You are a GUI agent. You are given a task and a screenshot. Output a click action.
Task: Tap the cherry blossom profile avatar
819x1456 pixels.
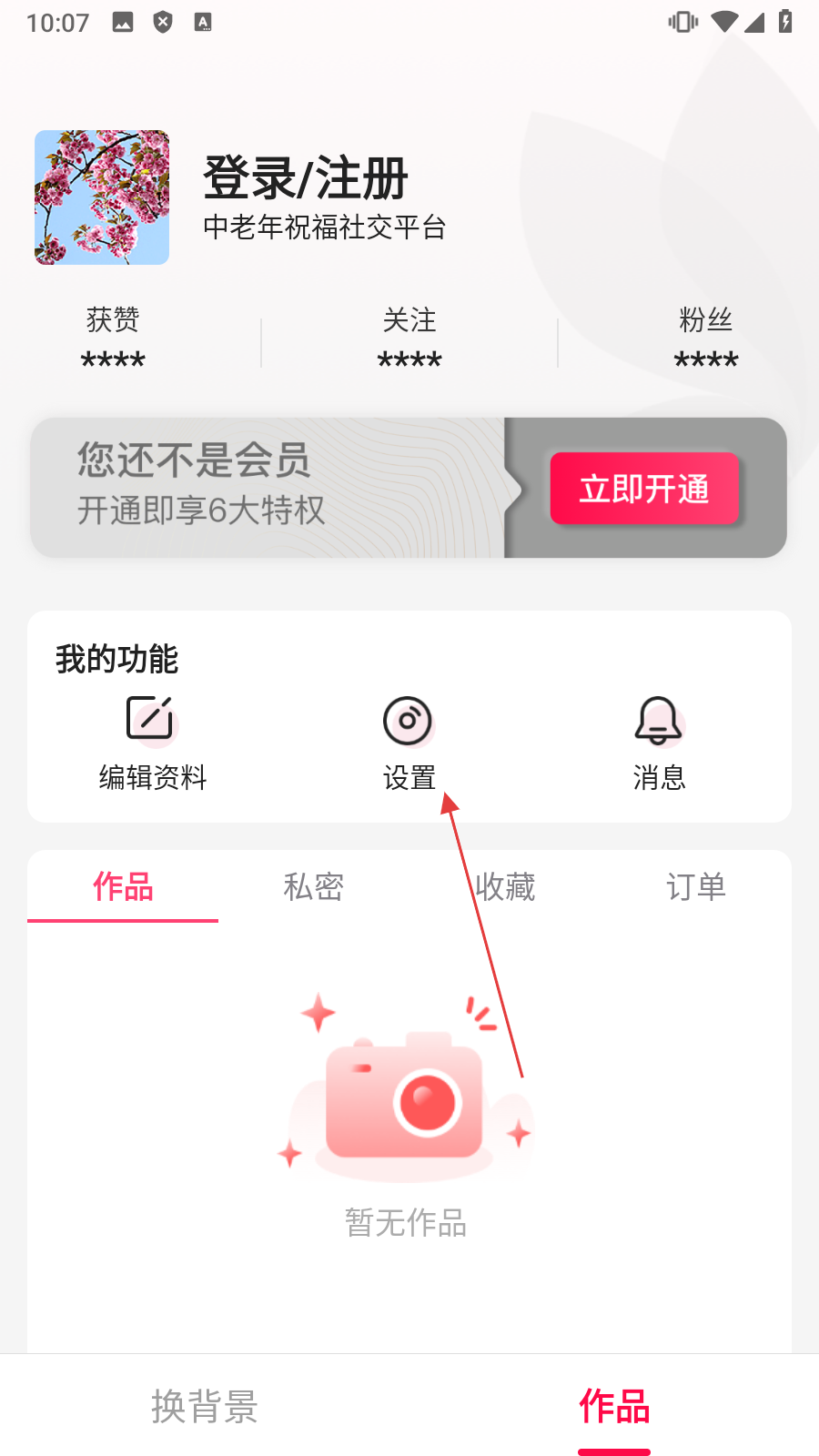pyautogui.click(x=102, y=197)
